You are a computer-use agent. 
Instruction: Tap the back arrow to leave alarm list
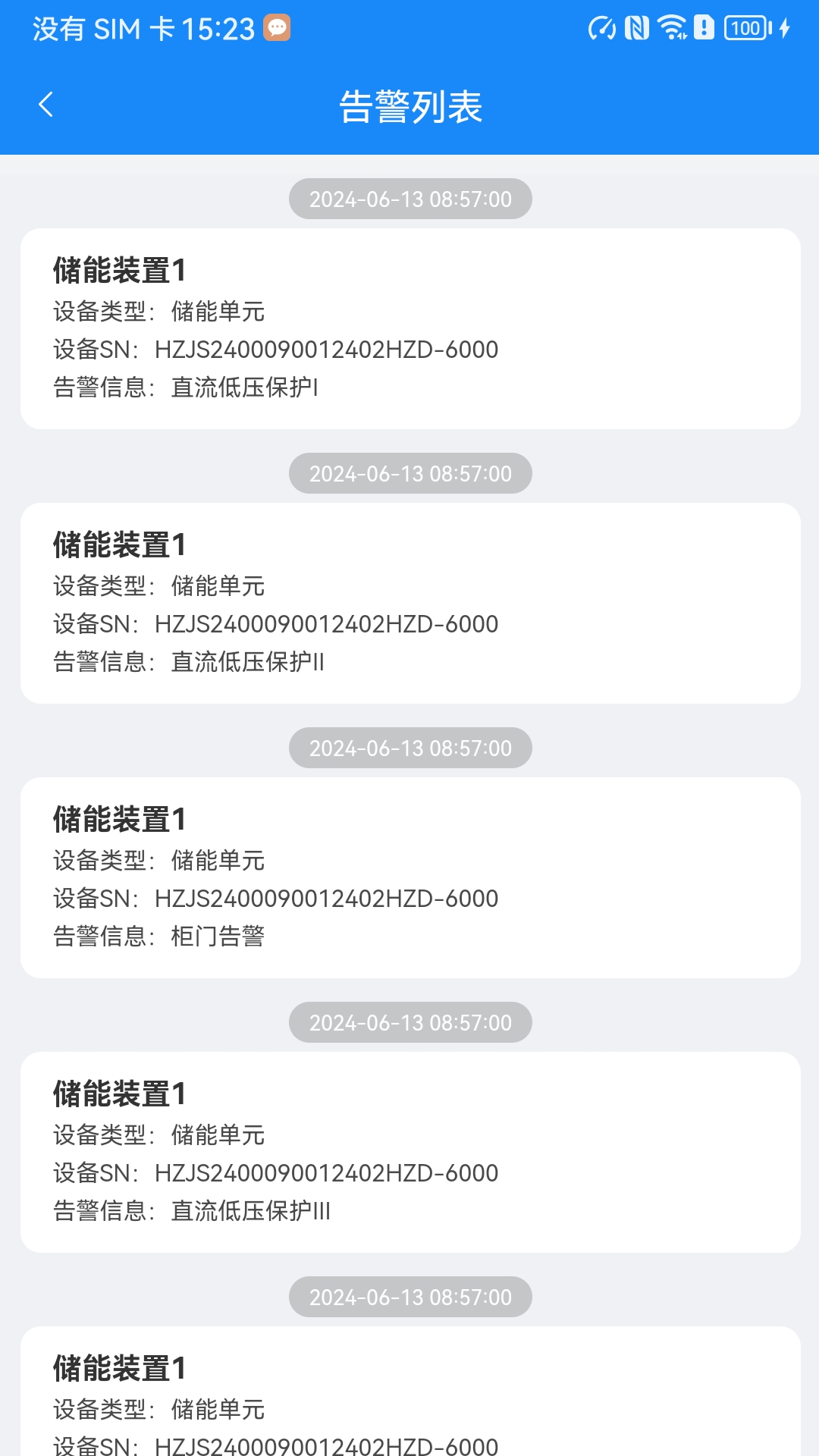click(x=45, y=105)
